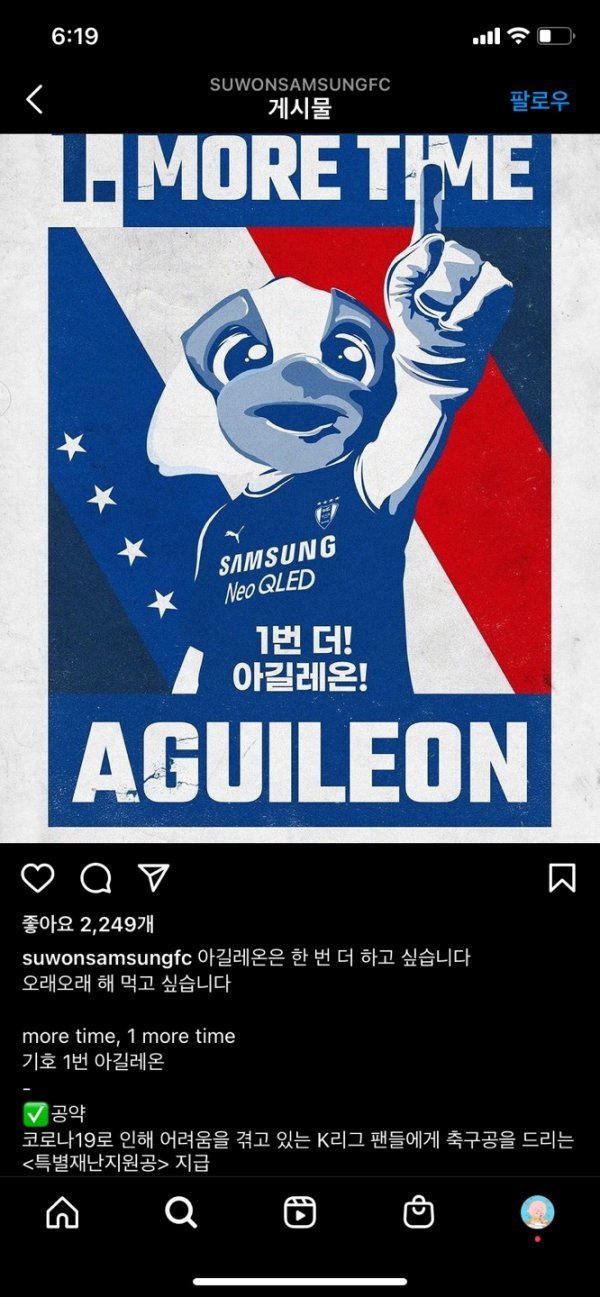Switch to the Home tab
The image size is (600, 1297).
click(62, 1213)
